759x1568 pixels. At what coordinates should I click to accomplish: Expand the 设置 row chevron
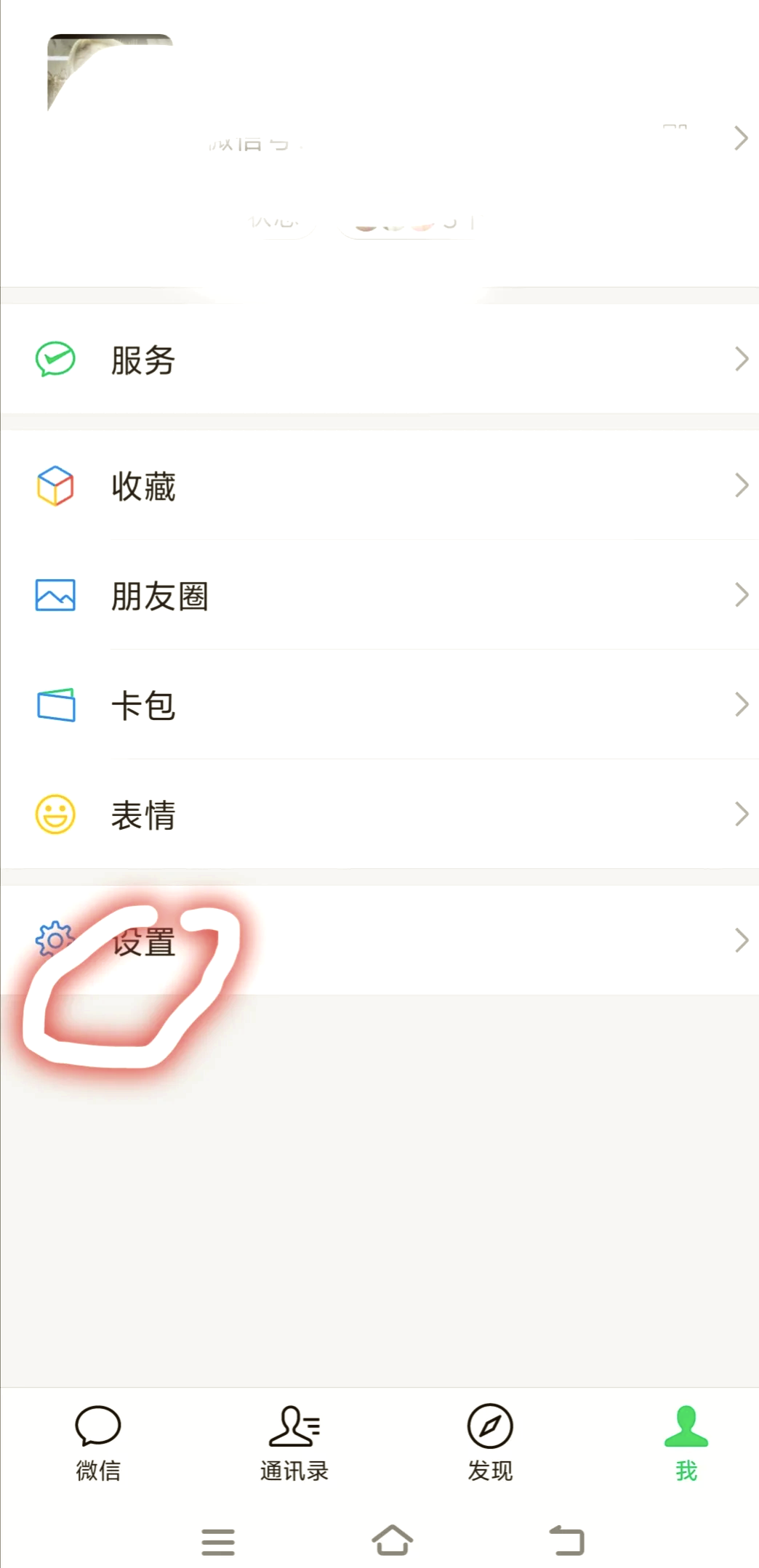pyautogui.click(x=740, y=939)
